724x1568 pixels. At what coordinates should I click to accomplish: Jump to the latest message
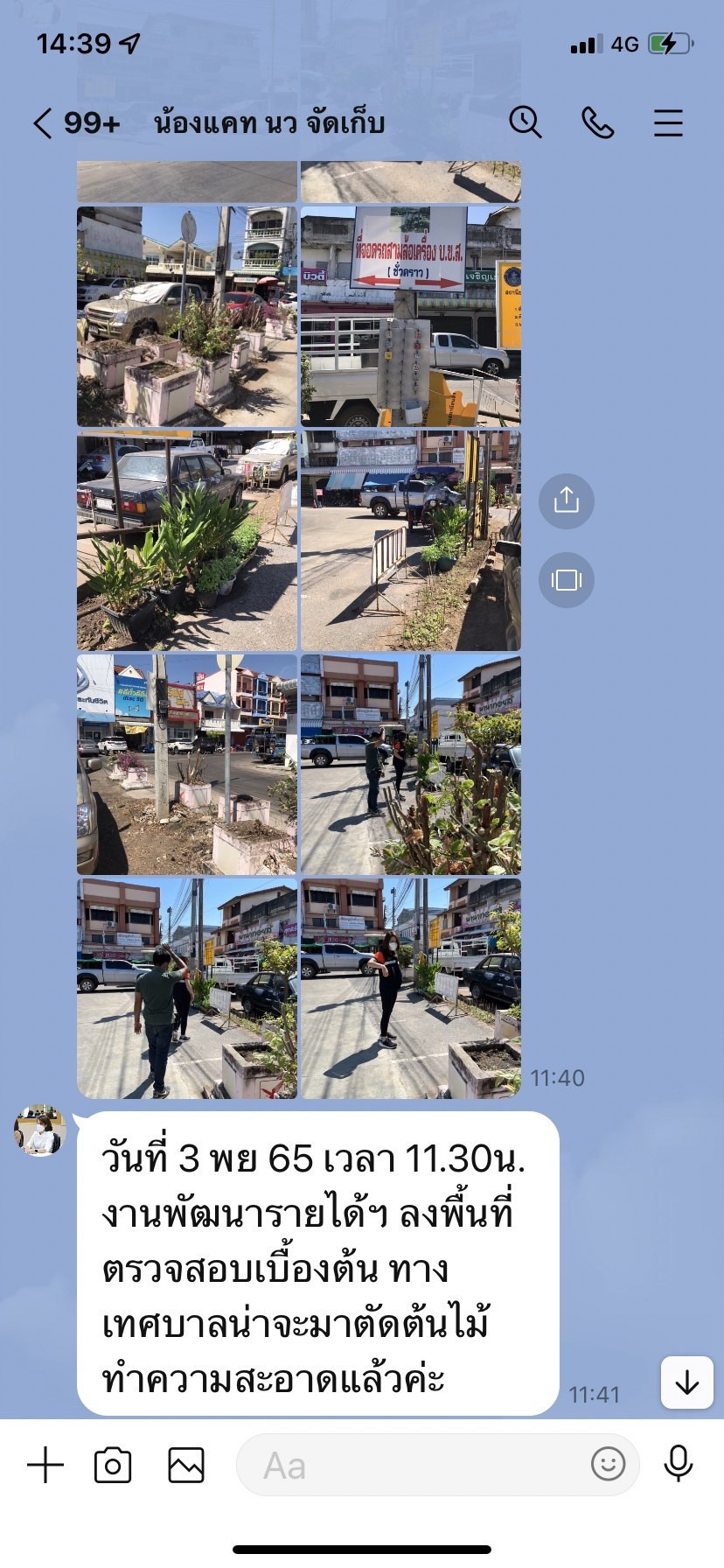[686, 1382]
